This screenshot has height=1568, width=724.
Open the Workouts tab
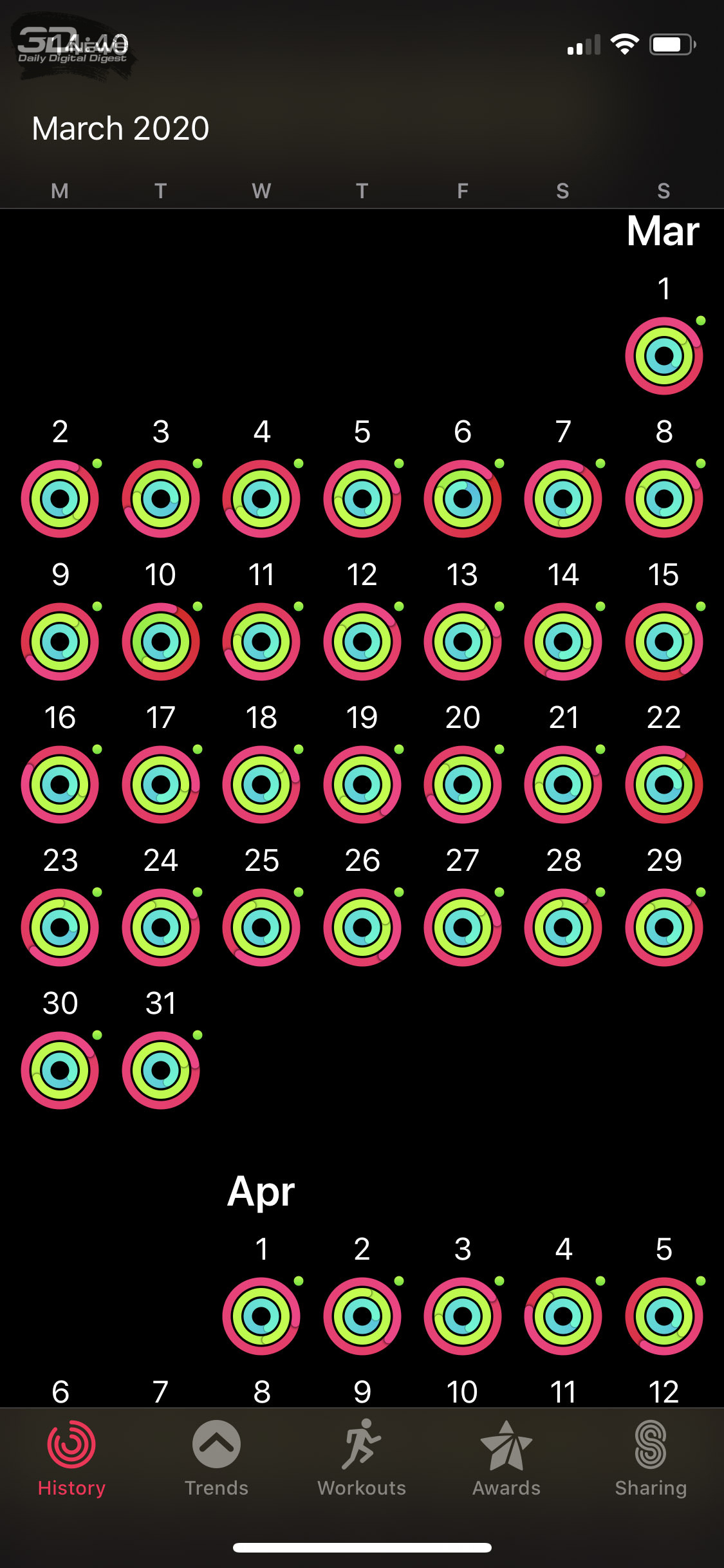pos(362,1459)
